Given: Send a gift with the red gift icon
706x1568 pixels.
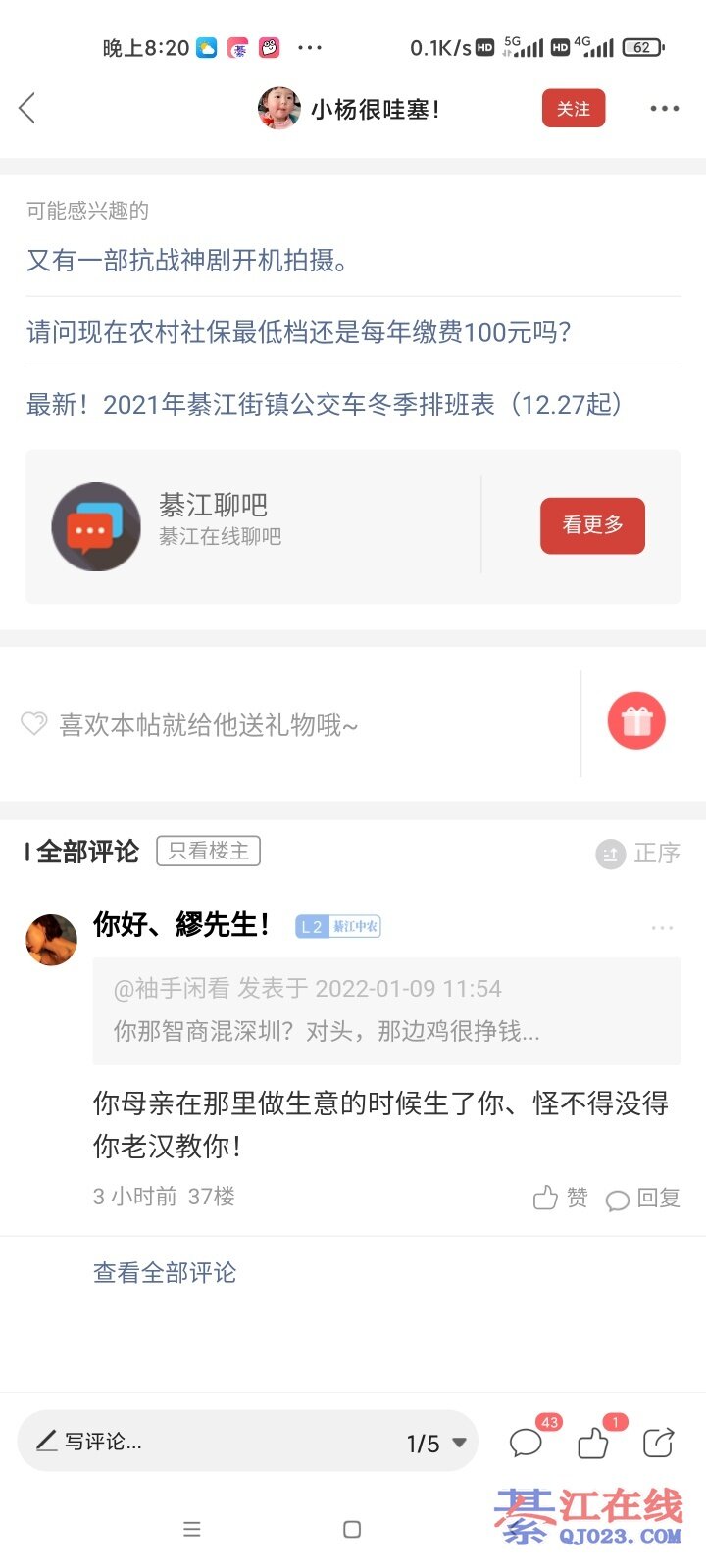Looking at the screenshot, I should [636, 721].
